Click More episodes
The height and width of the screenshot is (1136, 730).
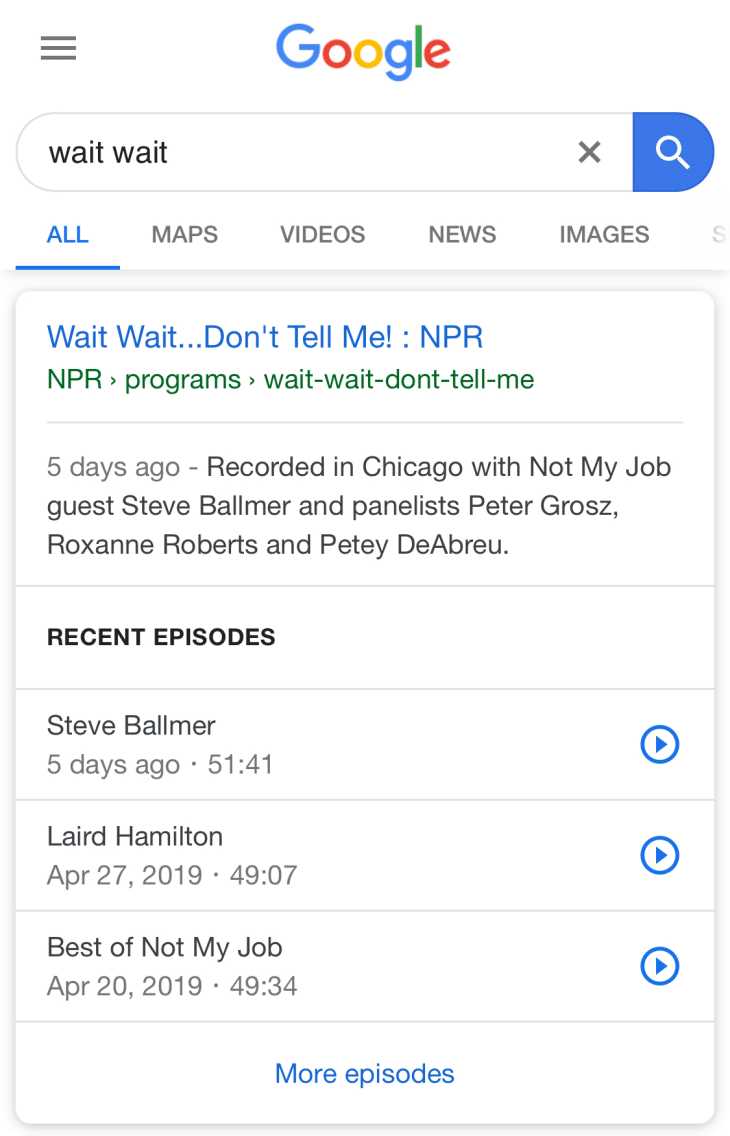(364, 1073)
